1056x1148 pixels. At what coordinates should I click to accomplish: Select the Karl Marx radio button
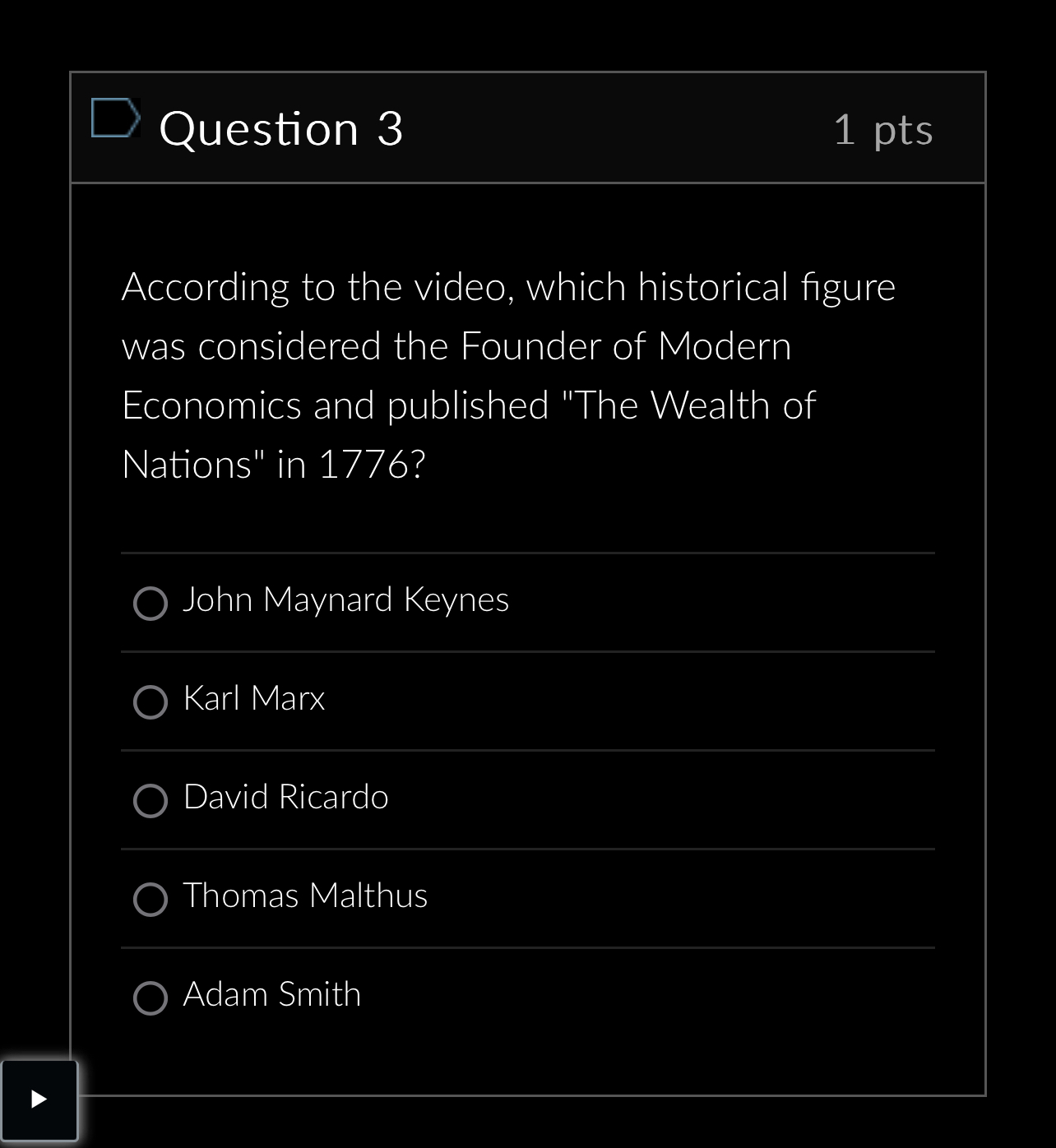(x=150, y=702)
